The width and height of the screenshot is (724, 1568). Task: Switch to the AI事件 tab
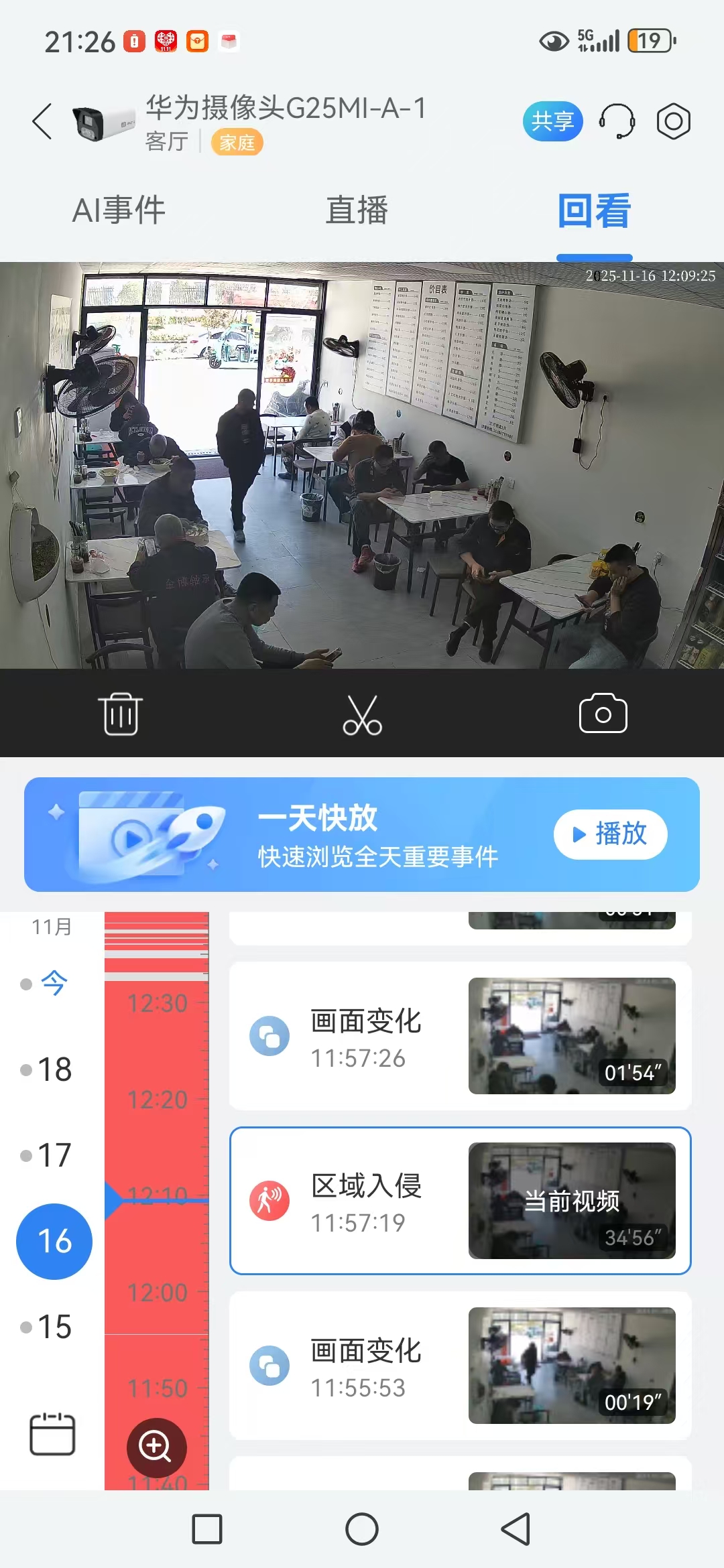tap(119, 210)
